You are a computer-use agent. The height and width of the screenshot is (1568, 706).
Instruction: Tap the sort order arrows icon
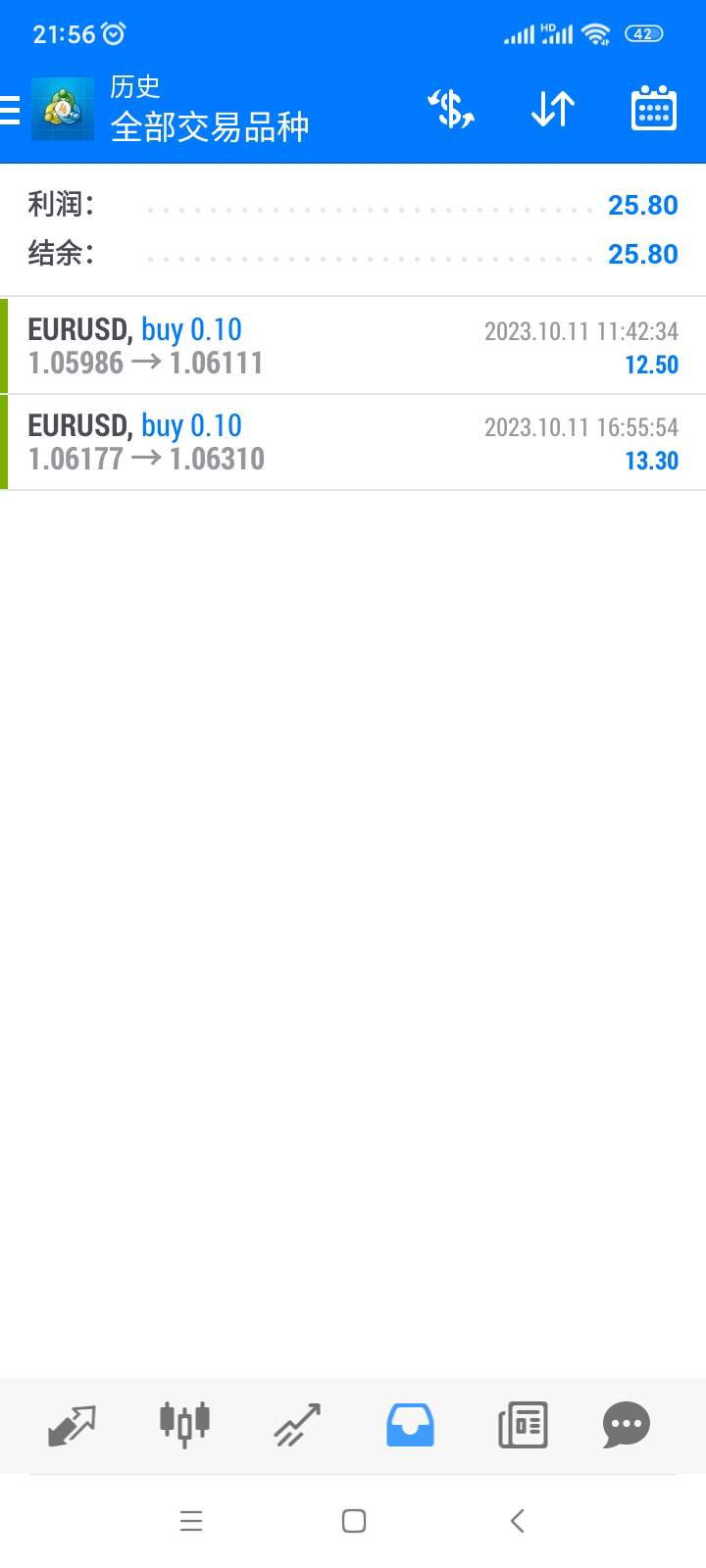tap(553, 109)
